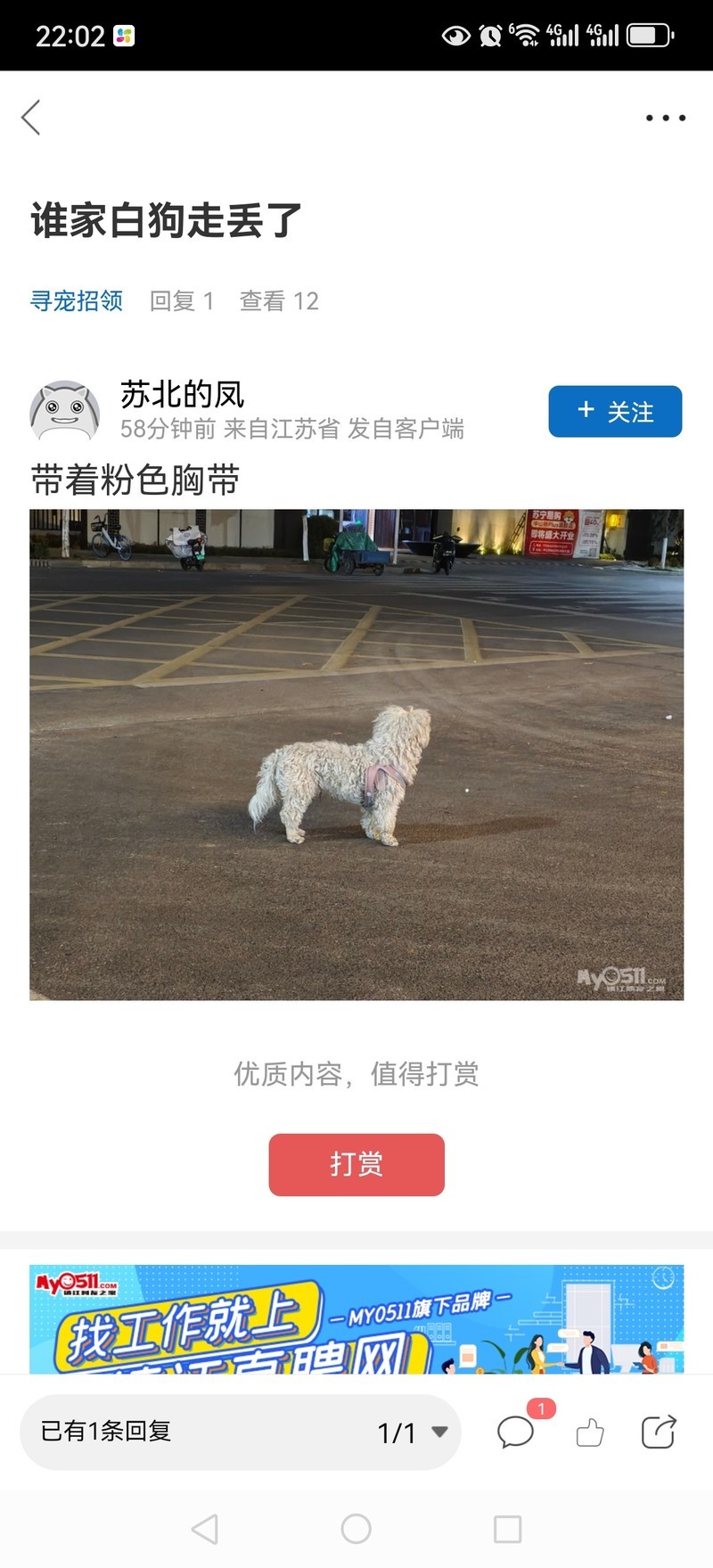
Task: Tap the system home button
Action: 356,1529
